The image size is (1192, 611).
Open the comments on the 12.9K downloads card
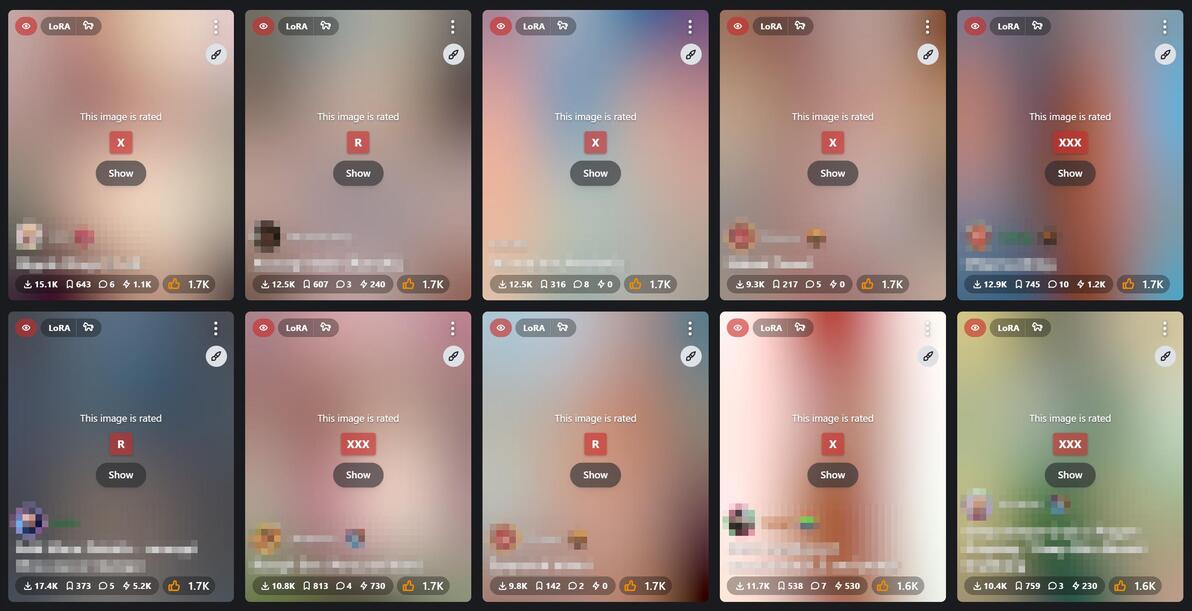(x=1057, y=284)
